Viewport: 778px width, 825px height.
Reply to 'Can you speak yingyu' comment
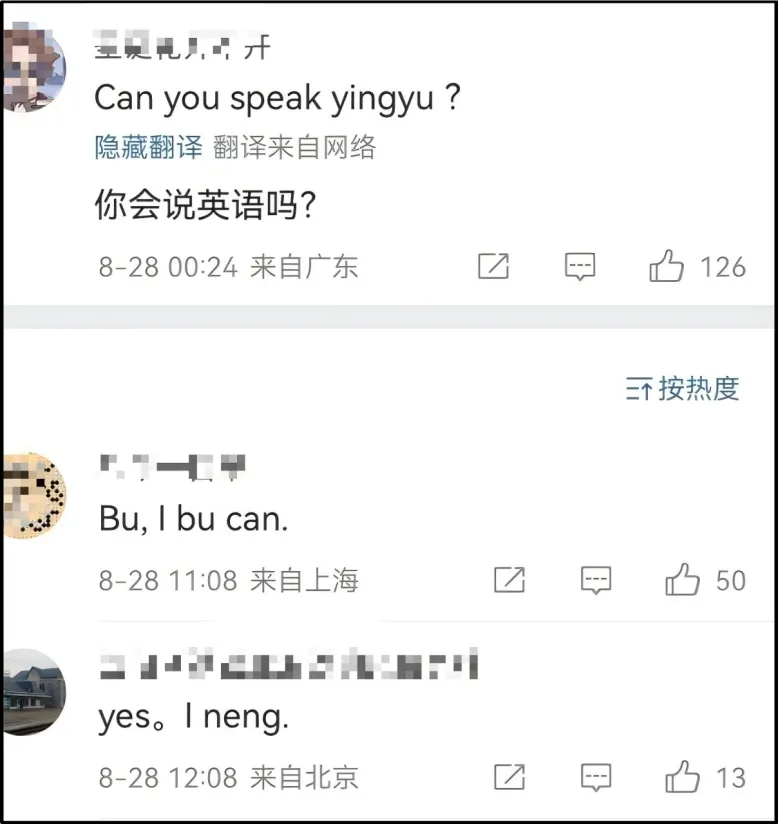coord(580,266)
